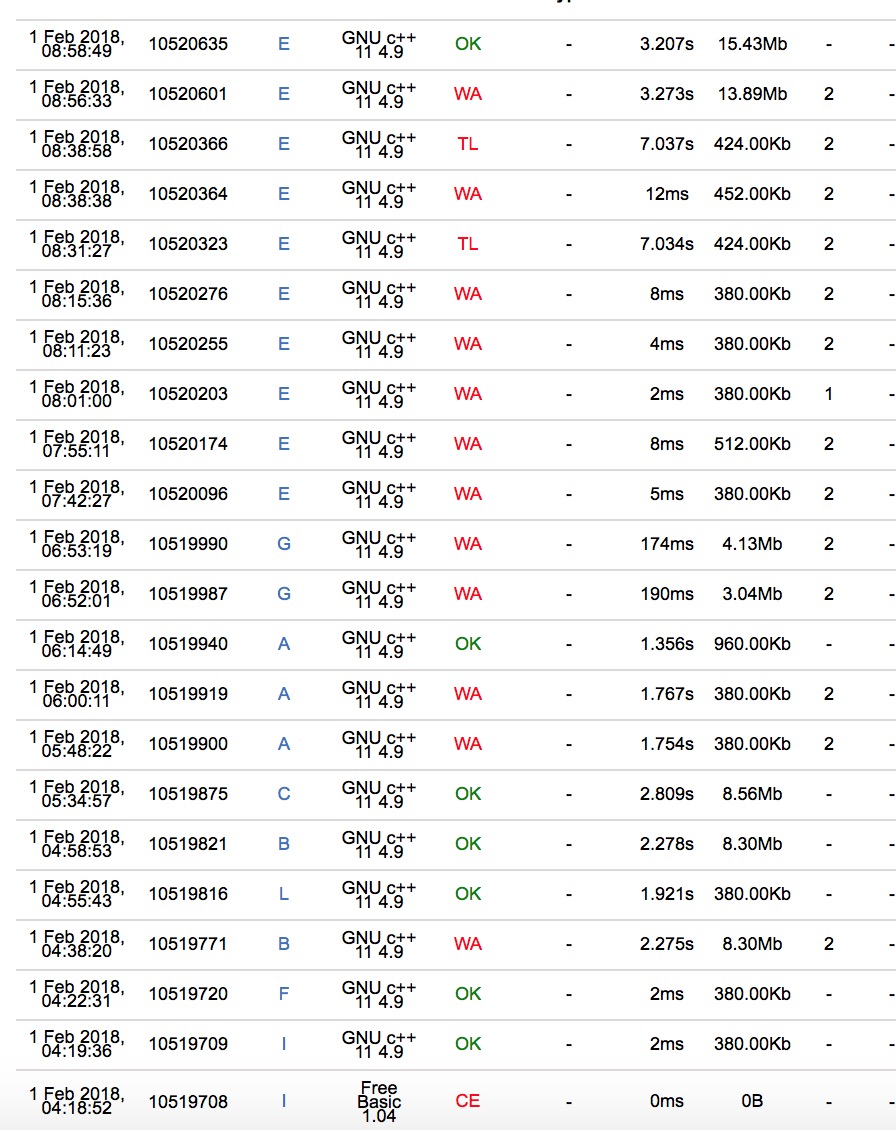This screenshot has width=896, height=1130.
Task: Open problem A link for submission 10519900
Action: pos(284,744)
